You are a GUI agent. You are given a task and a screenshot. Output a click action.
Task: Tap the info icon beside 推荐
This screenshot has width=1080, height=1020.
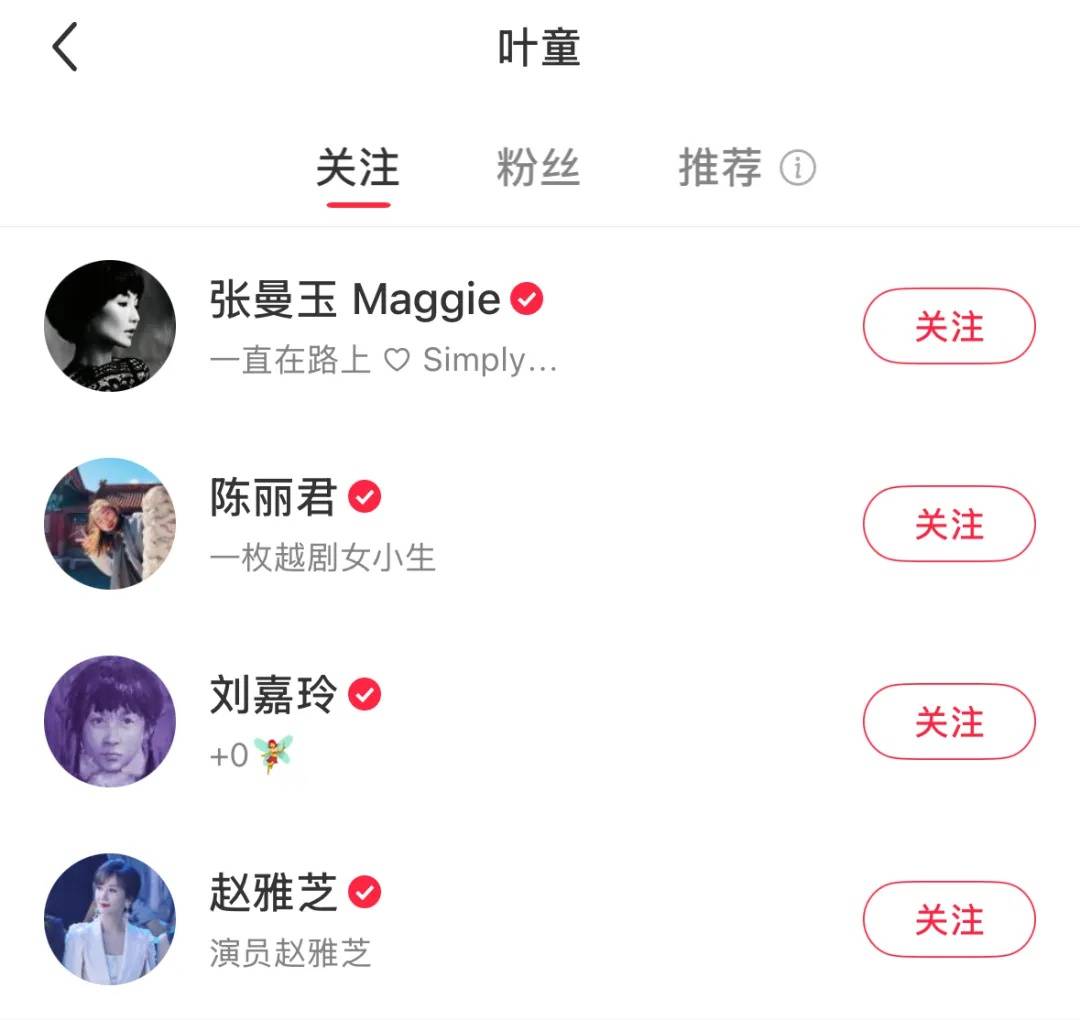tap(798, 168)
